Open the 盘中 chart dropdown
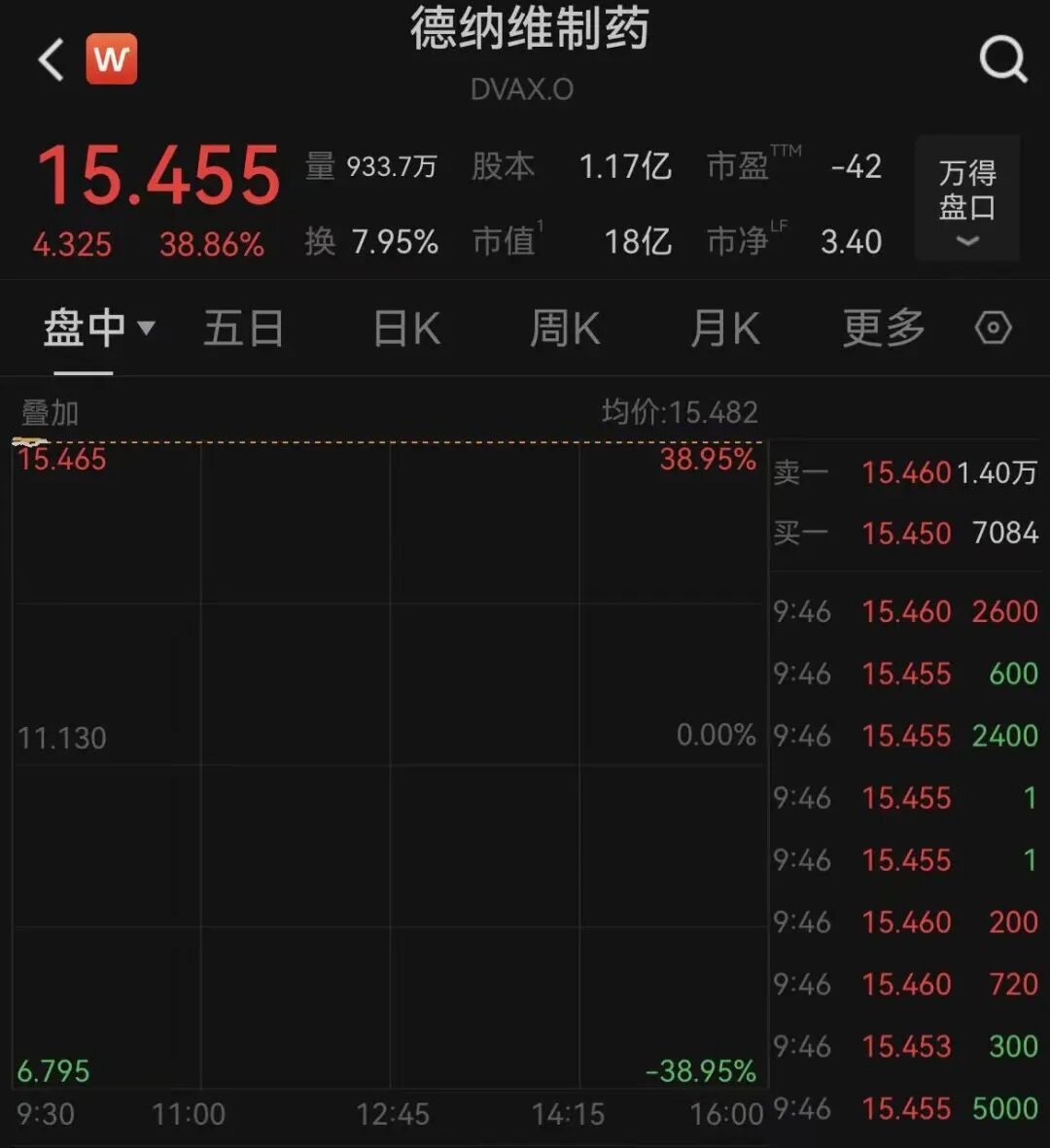Screen dimensions: 1050x1148 98,329
